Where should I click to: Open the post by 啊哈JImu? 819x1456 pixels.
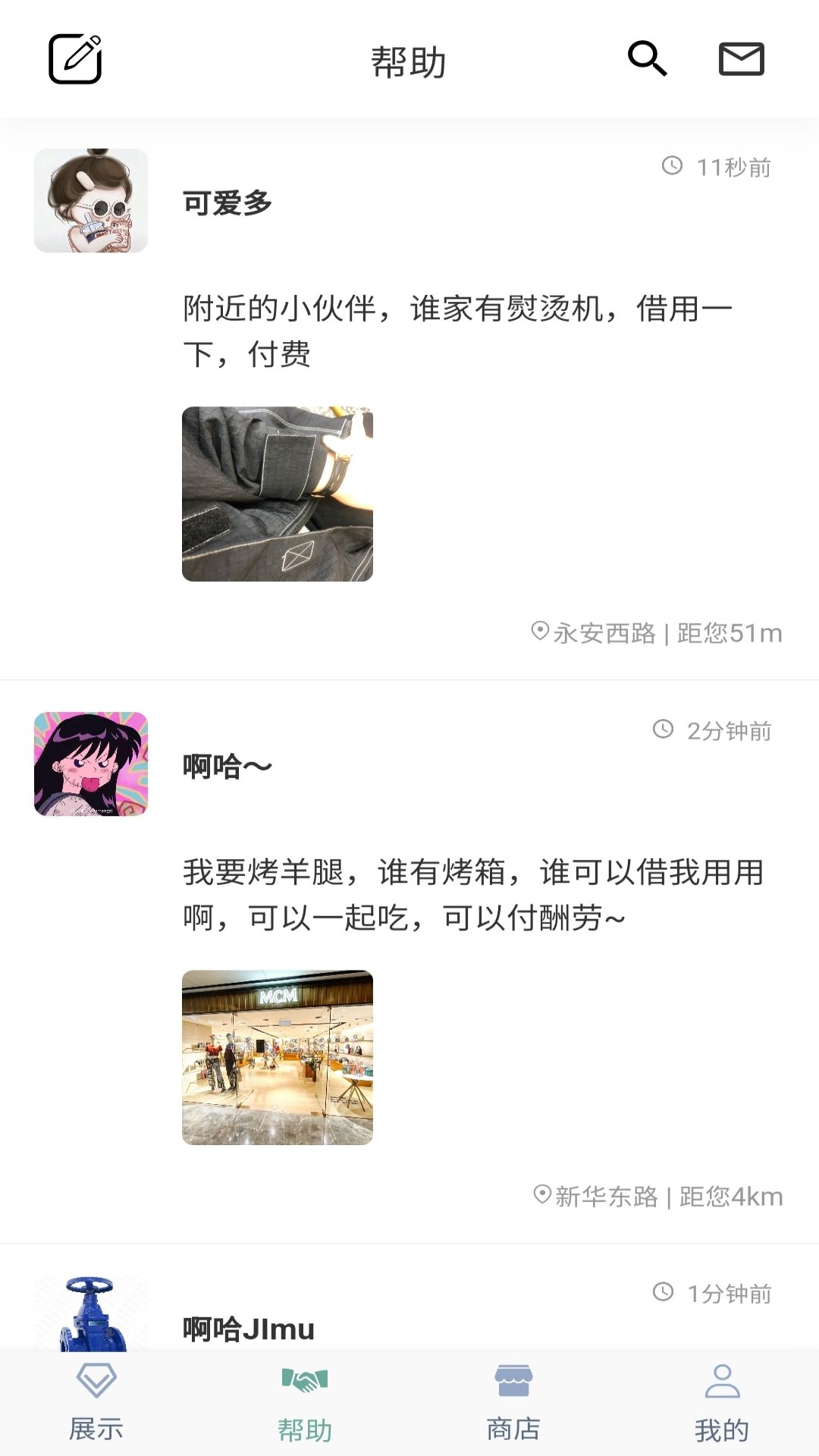249,1329
